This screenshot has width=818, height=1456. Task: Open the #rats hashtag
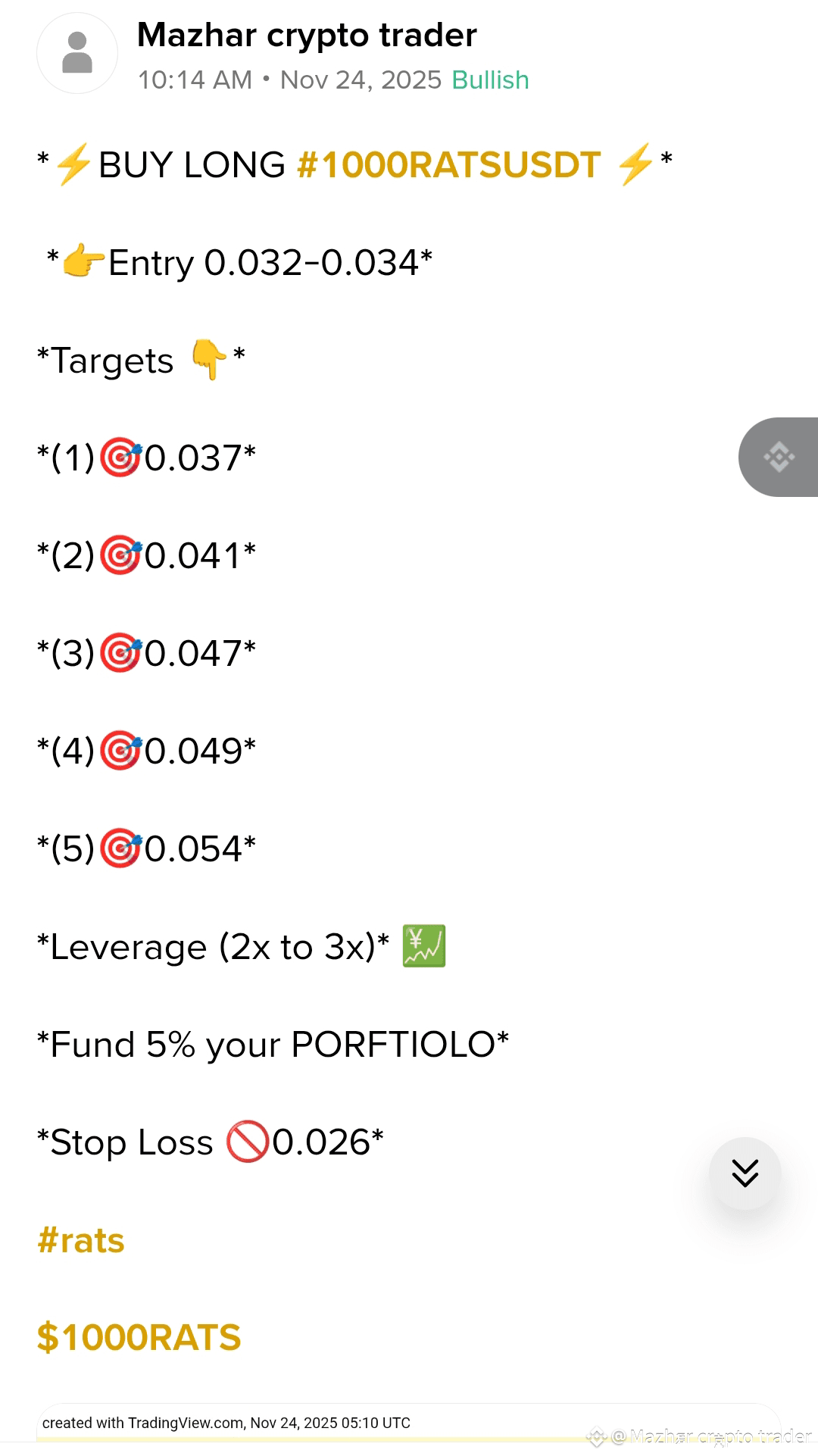(80, 1240)
